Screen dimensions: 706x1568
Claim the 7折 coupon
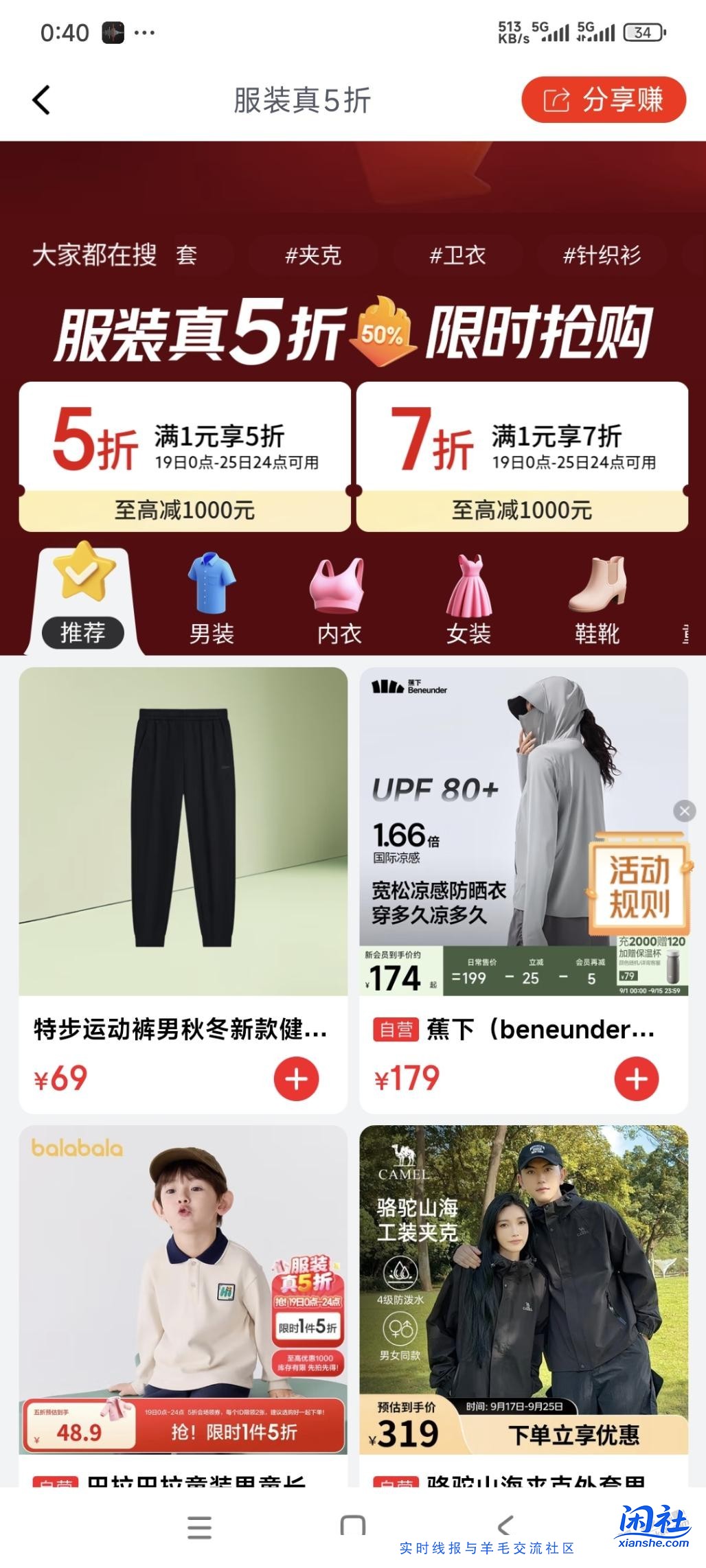(x=522, y=457)
